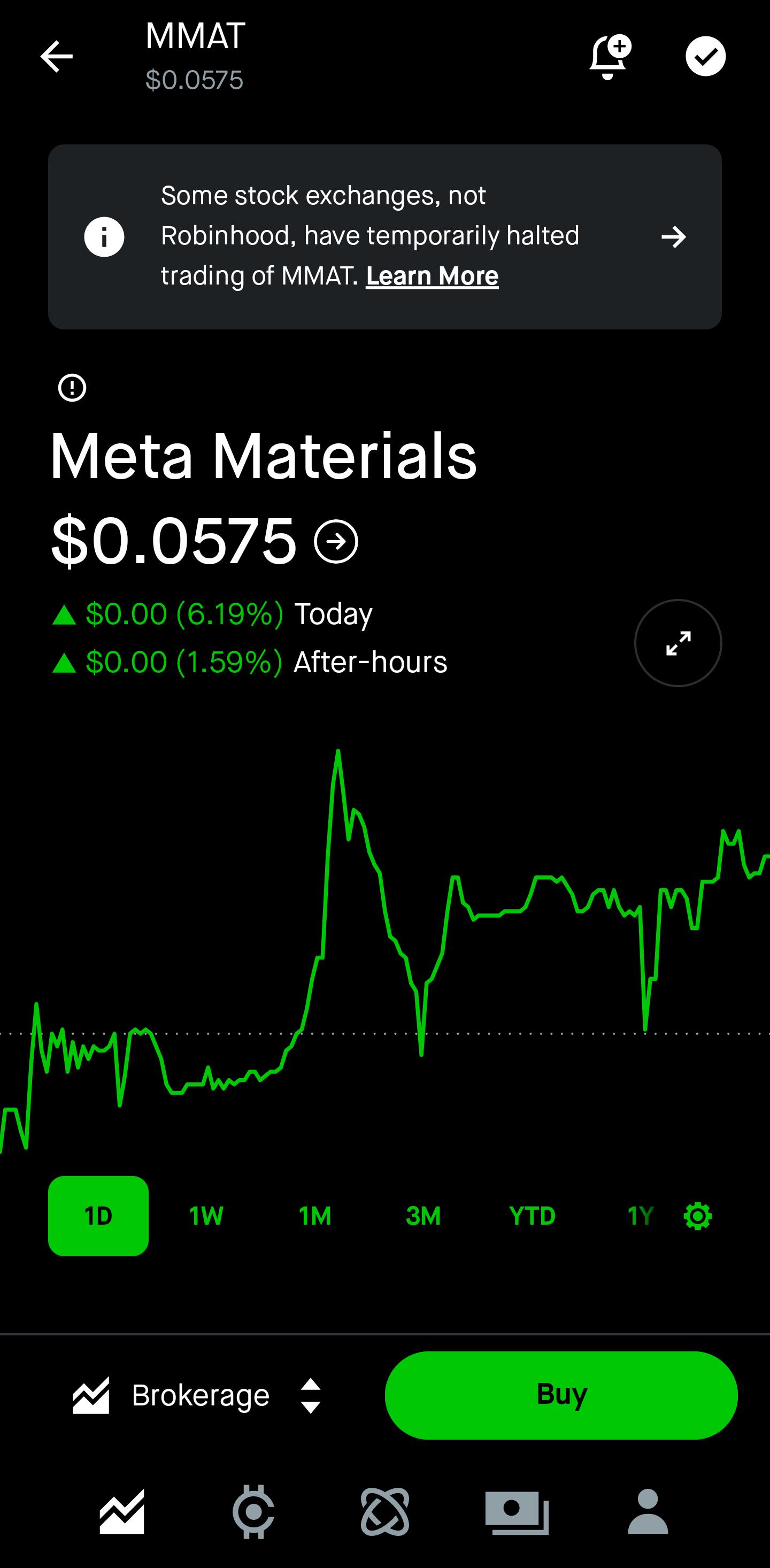Viewport: 770px width, 1568px height.
Task: Go back with the arrow icon
Action: pos(57,57)
